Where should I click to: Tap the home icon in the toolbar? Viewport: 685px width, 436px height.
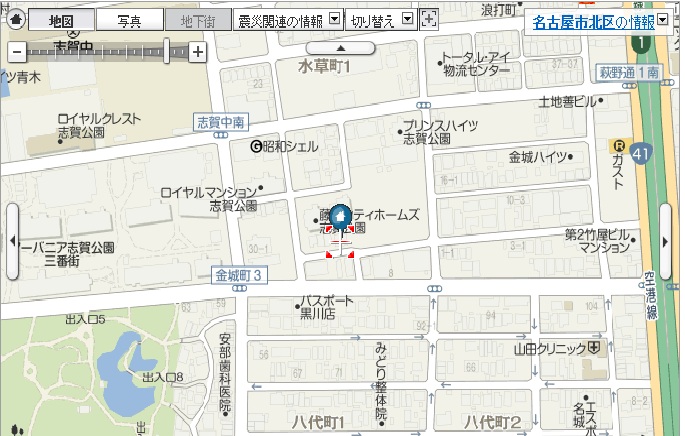tap(17, 18)
